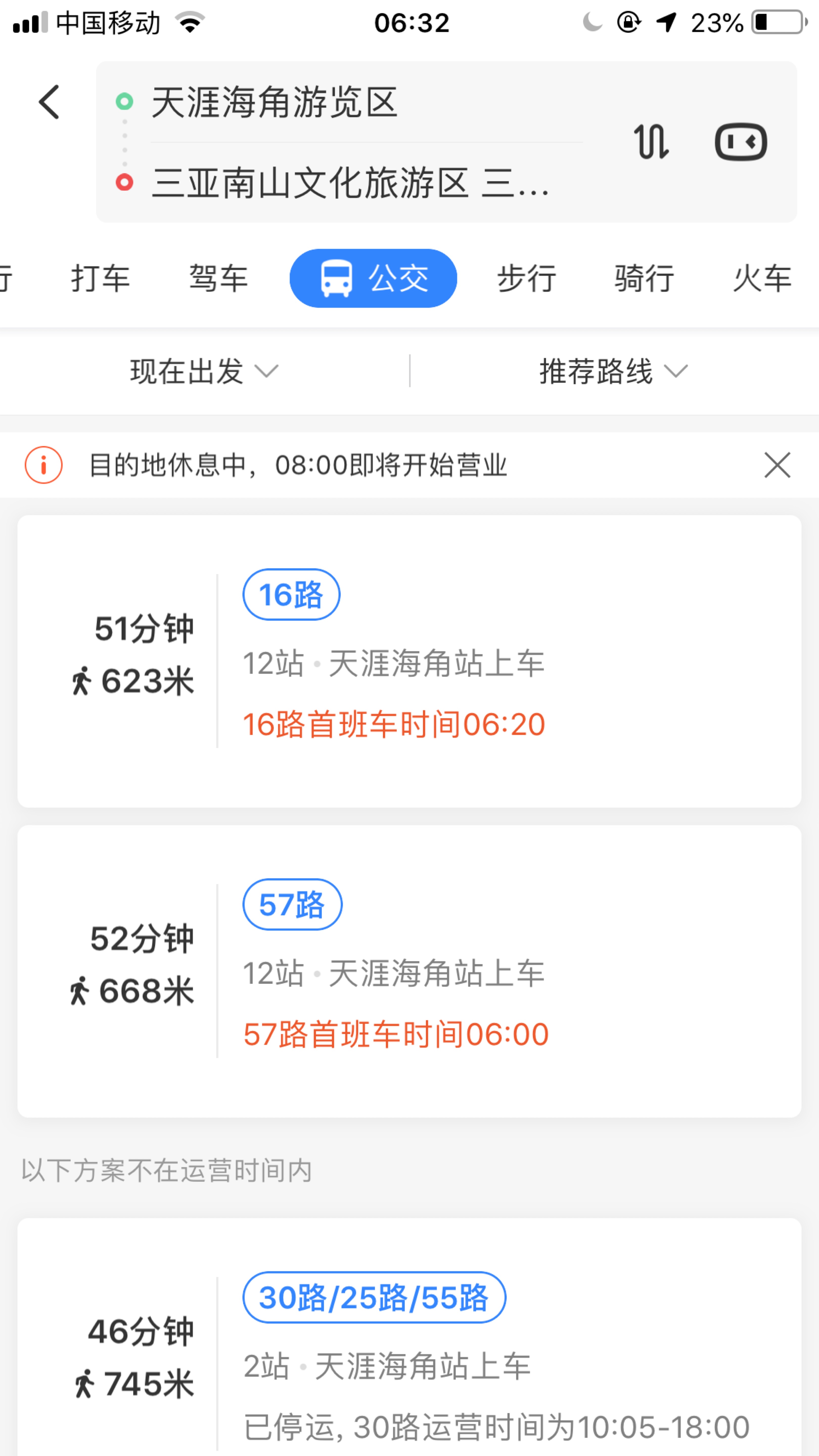Open the 16路 route taking 51分钟
The width and height of the screenshot is (819, 1456).
point(409,661)
